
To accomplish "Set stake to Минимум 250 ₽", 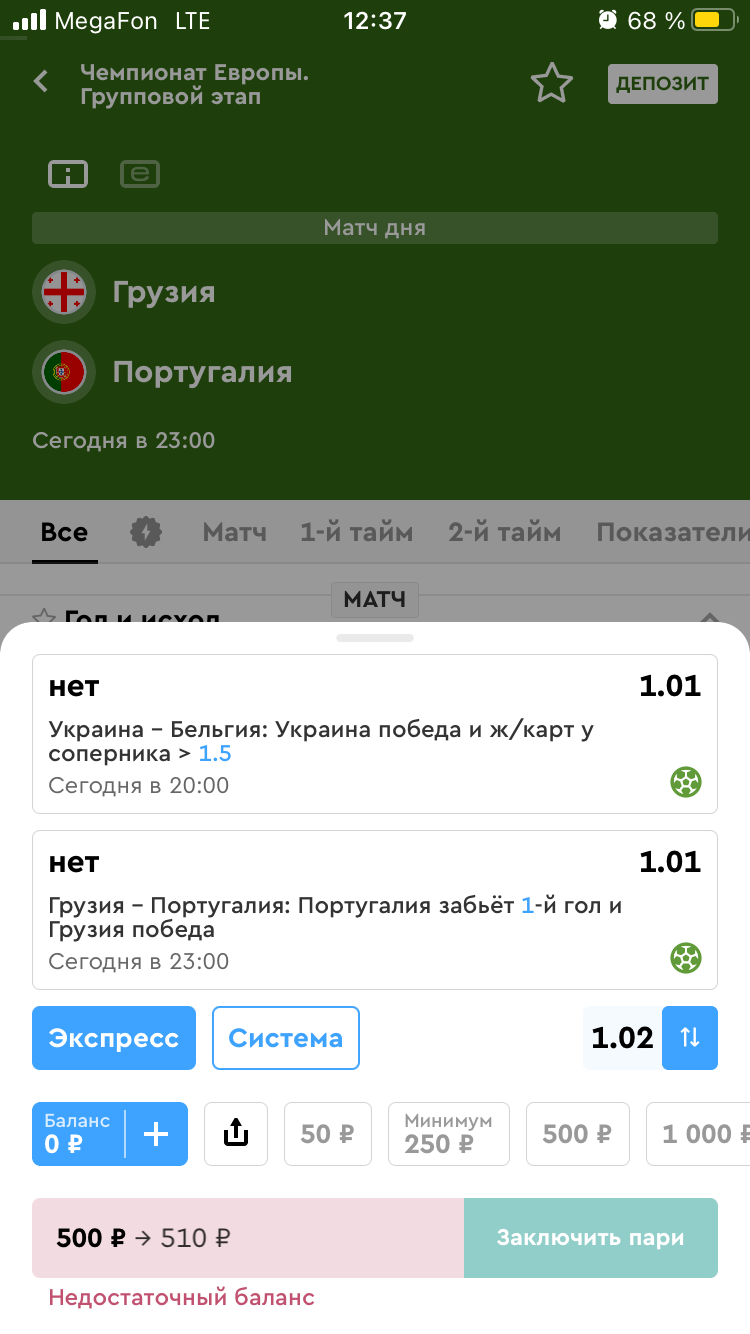I will click(x=448, y=1134).
